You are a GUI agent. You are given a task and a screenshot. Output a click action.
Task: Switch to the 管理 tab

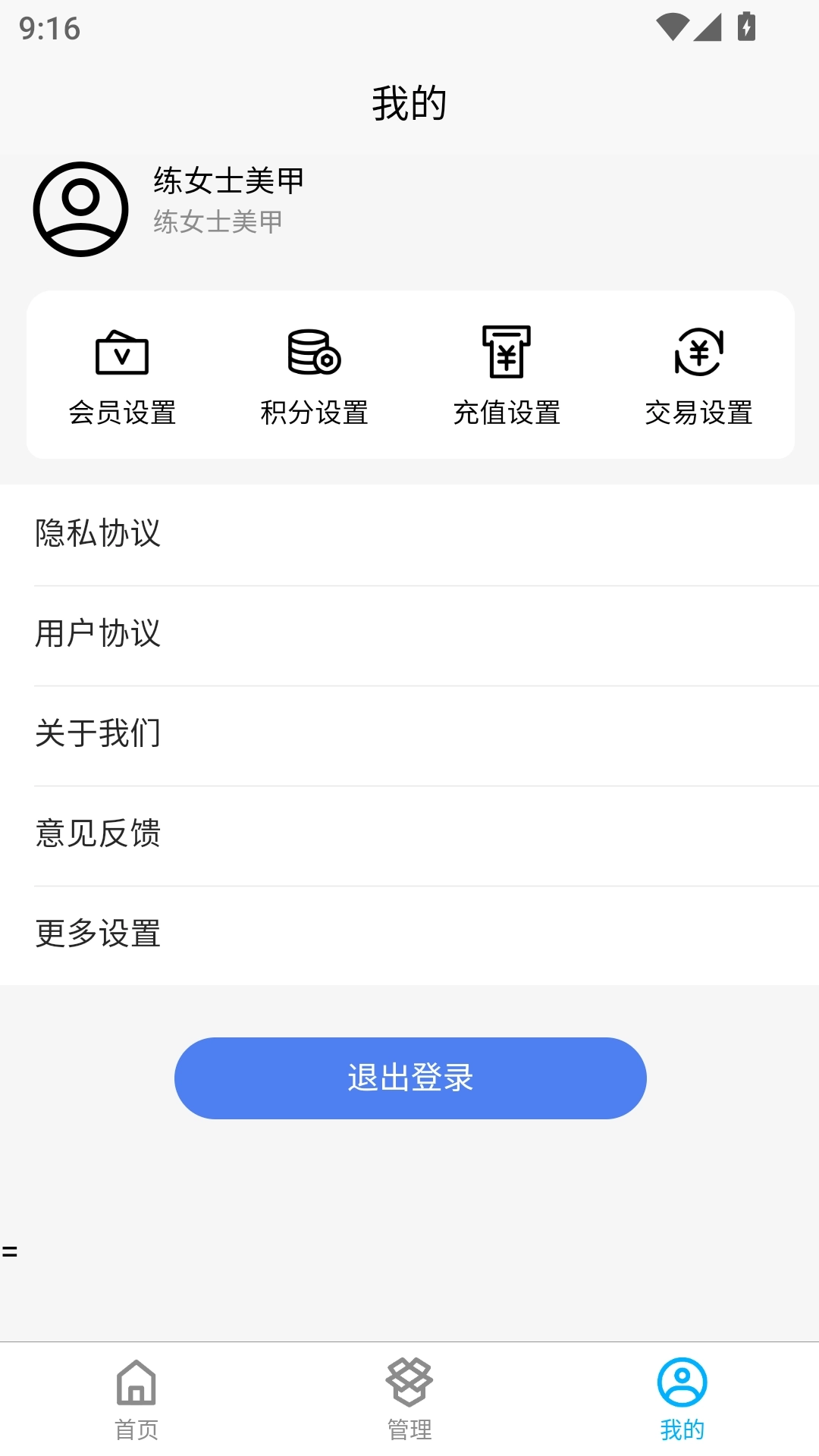tap(409, 1403)
